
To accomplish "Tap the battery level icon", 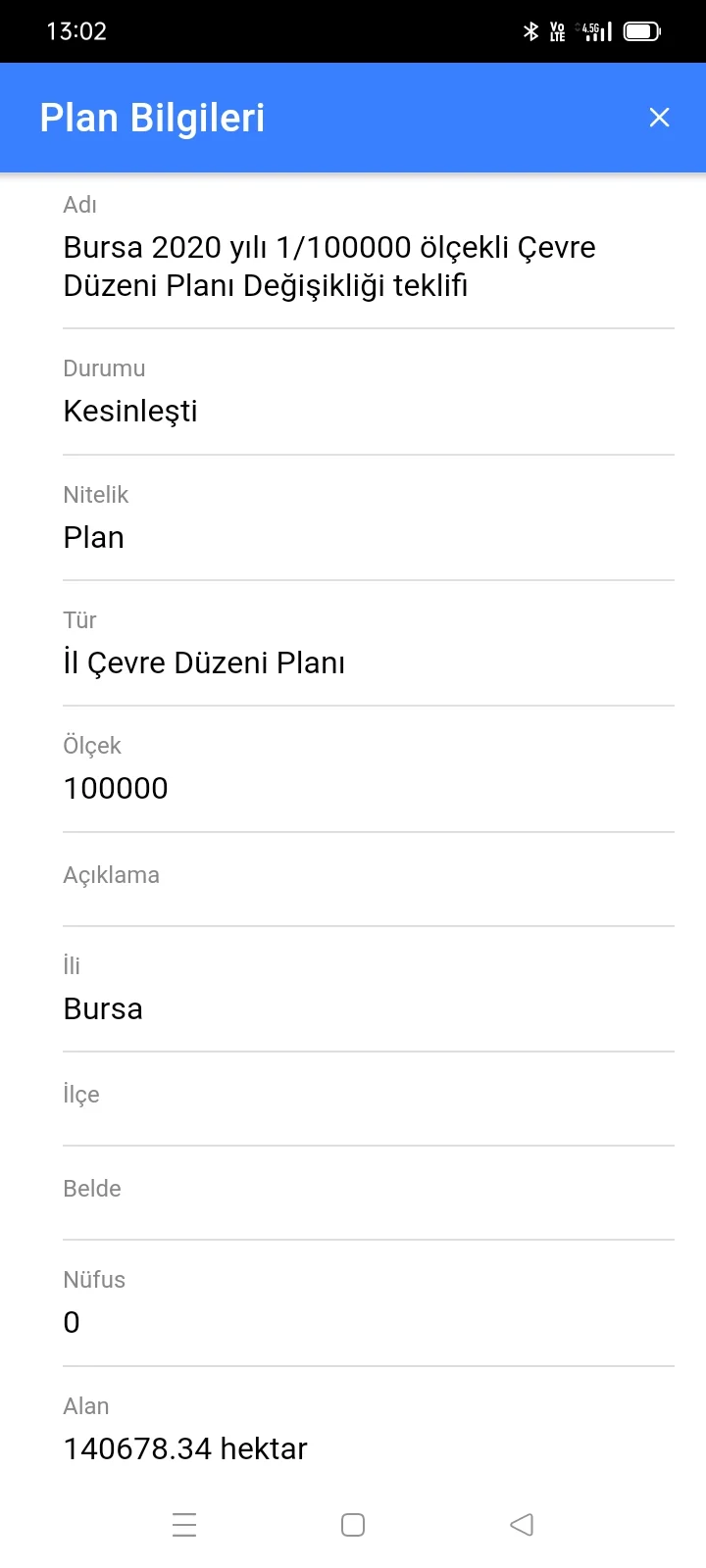I will click(x=642, y=30).
